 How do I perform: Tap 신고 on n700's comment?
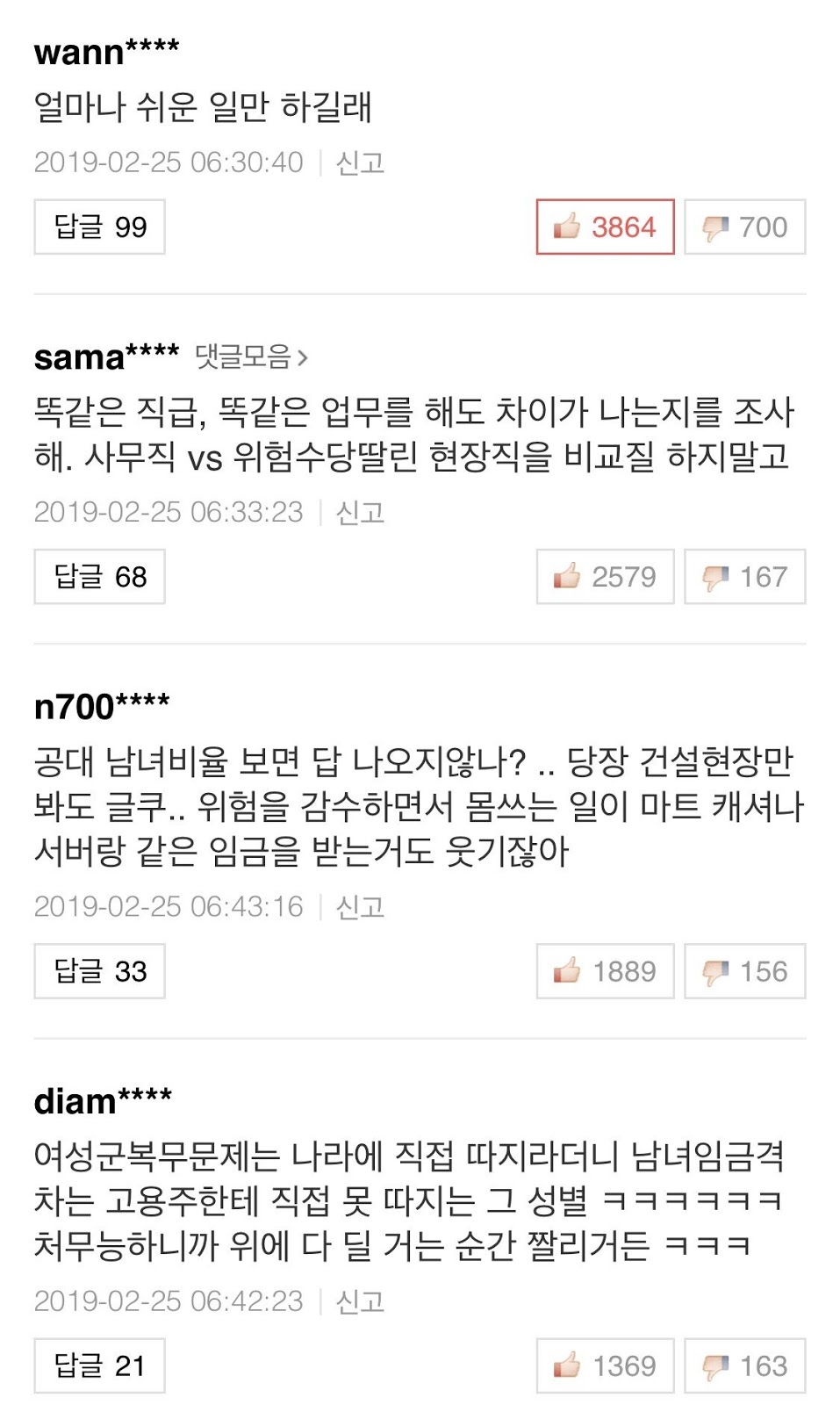coord(360,906)
